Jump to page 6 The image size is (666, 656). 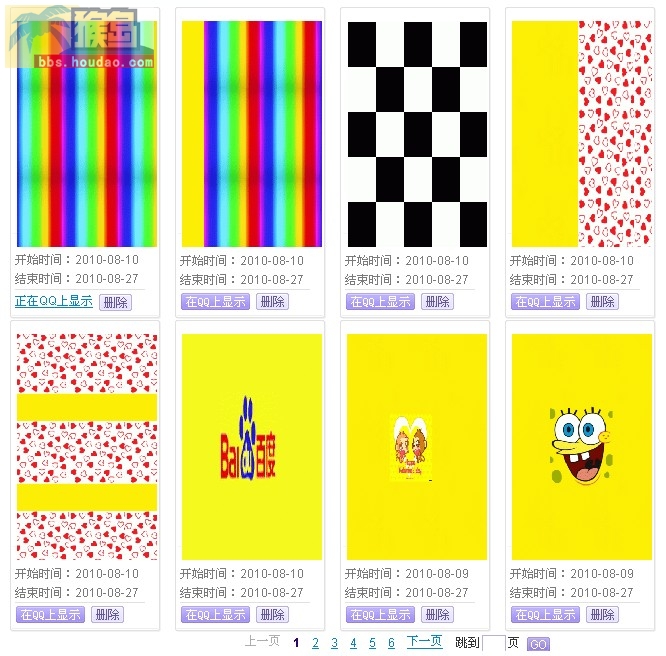click(391, 643)
